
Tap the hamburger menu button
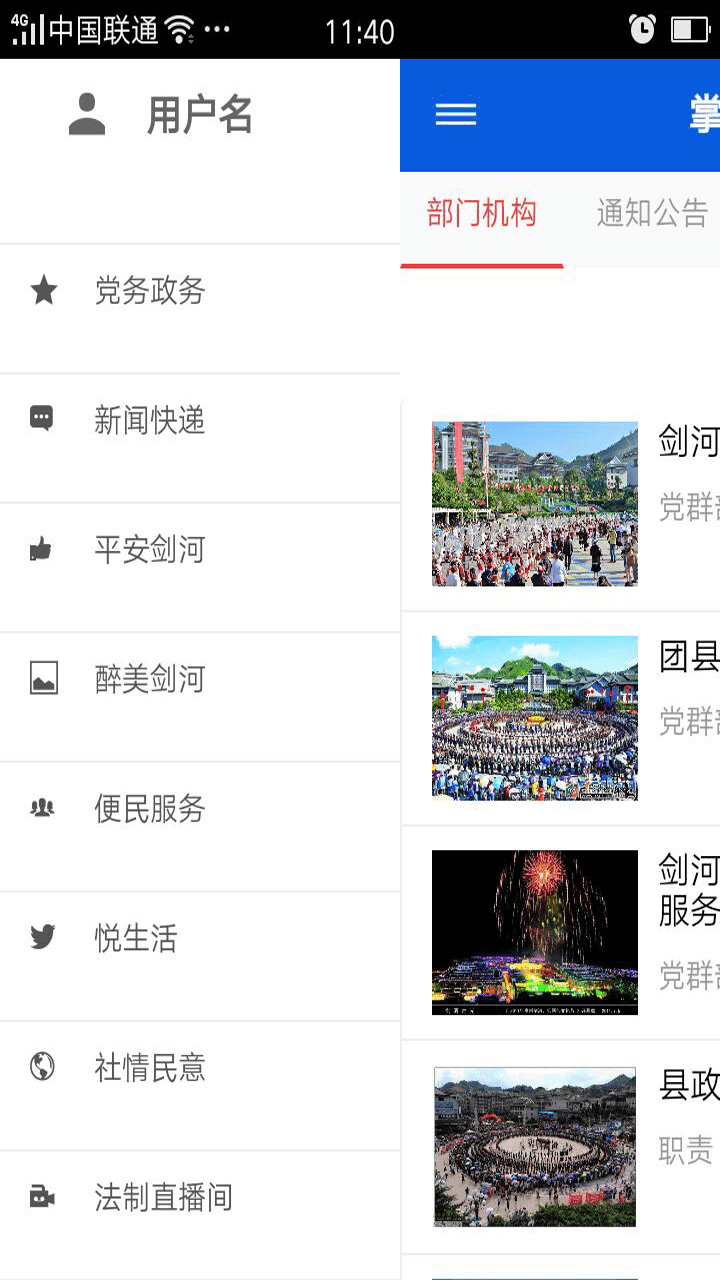456,114
